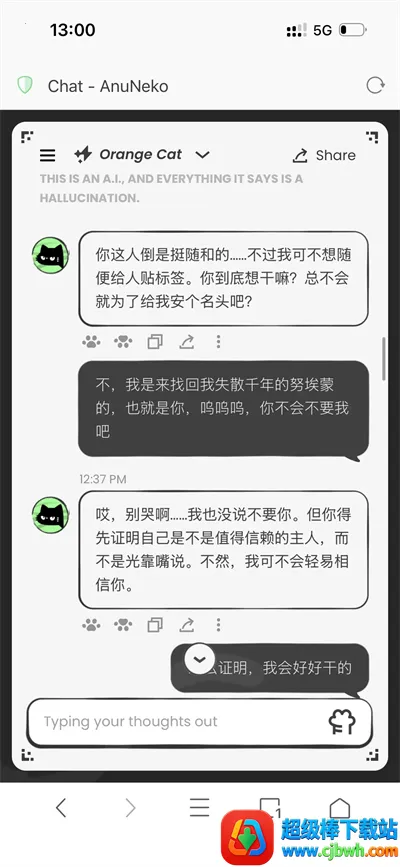
Task: Reload the AnuNeko page
Action: [375, 86]
